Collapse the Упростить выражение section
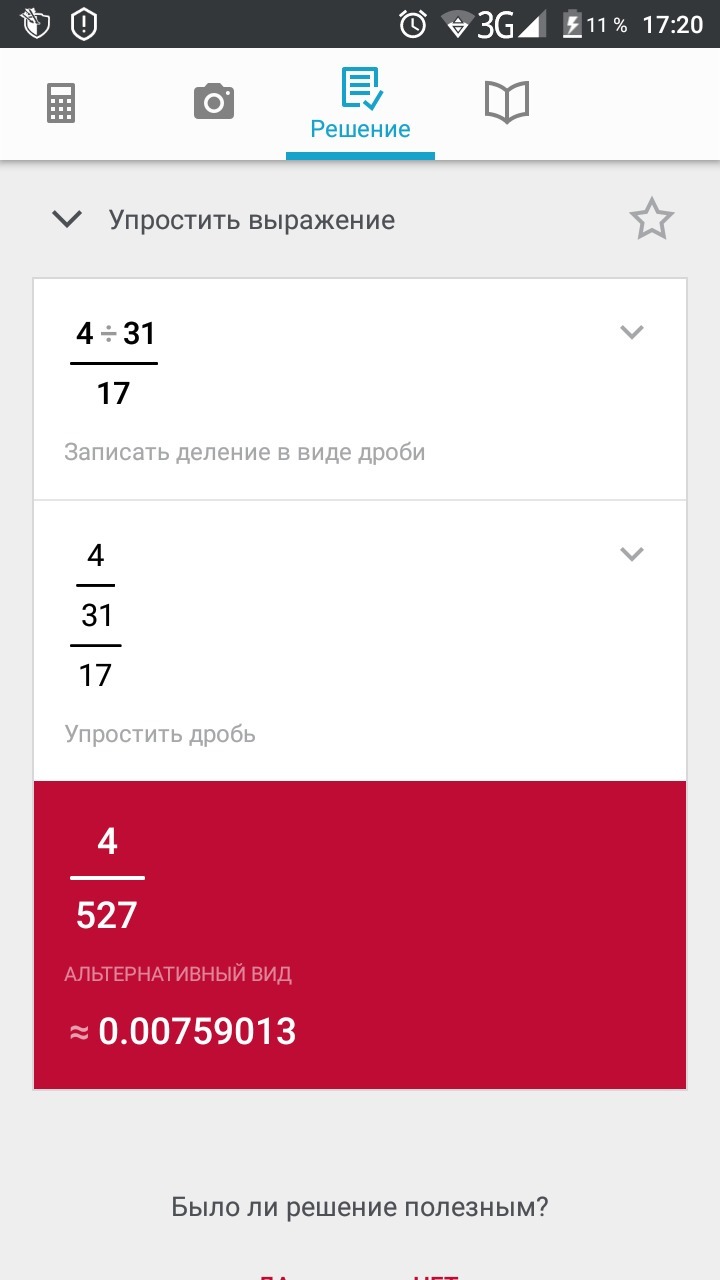 point(67,219)
